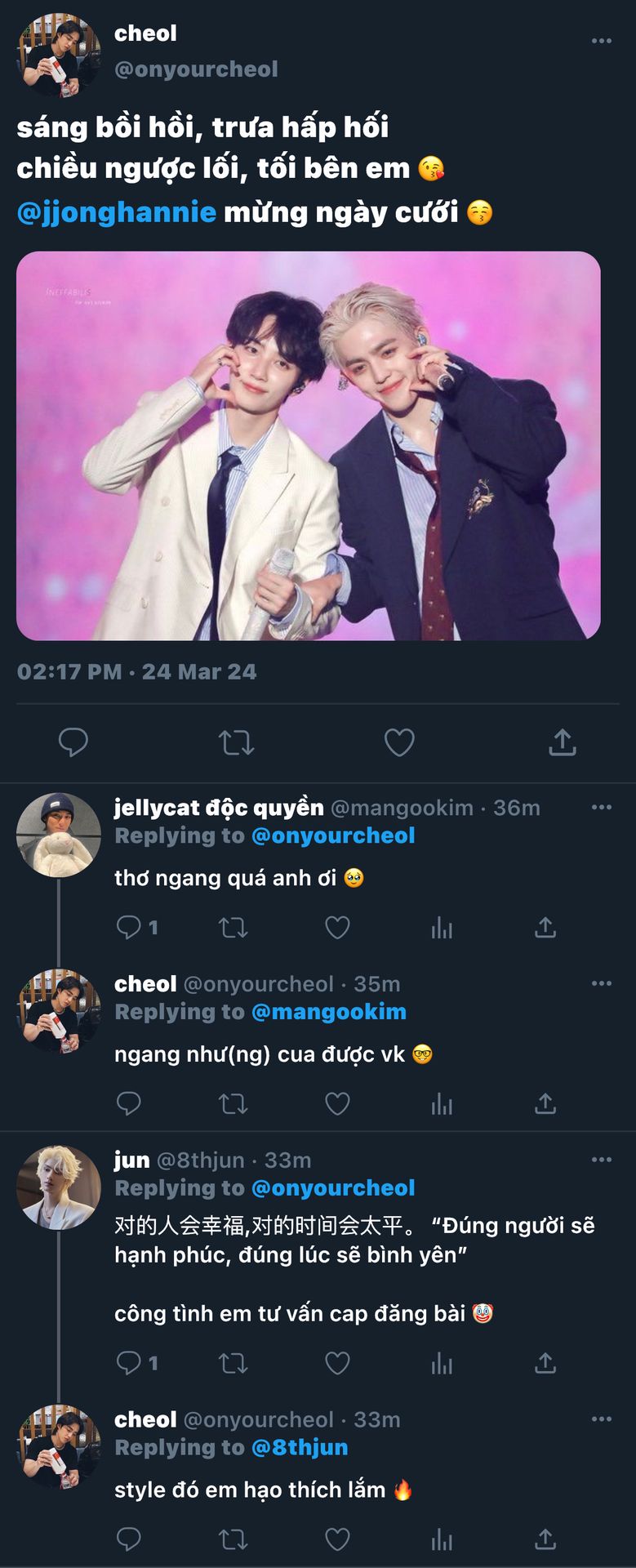Image resolution: width=636 pixels, height=1568 pixels.
Task: Visit the @mangookim link in cheol's reply
Action: (x=329, y=1012)
